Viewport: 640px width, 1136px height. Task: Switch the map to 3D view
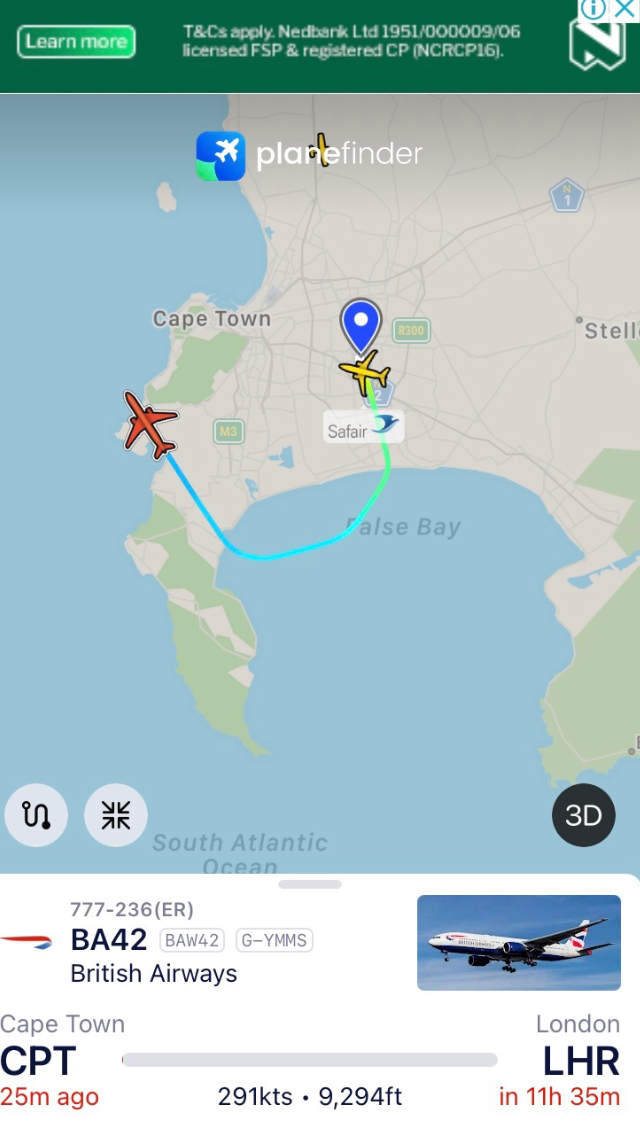coord(583,815)
